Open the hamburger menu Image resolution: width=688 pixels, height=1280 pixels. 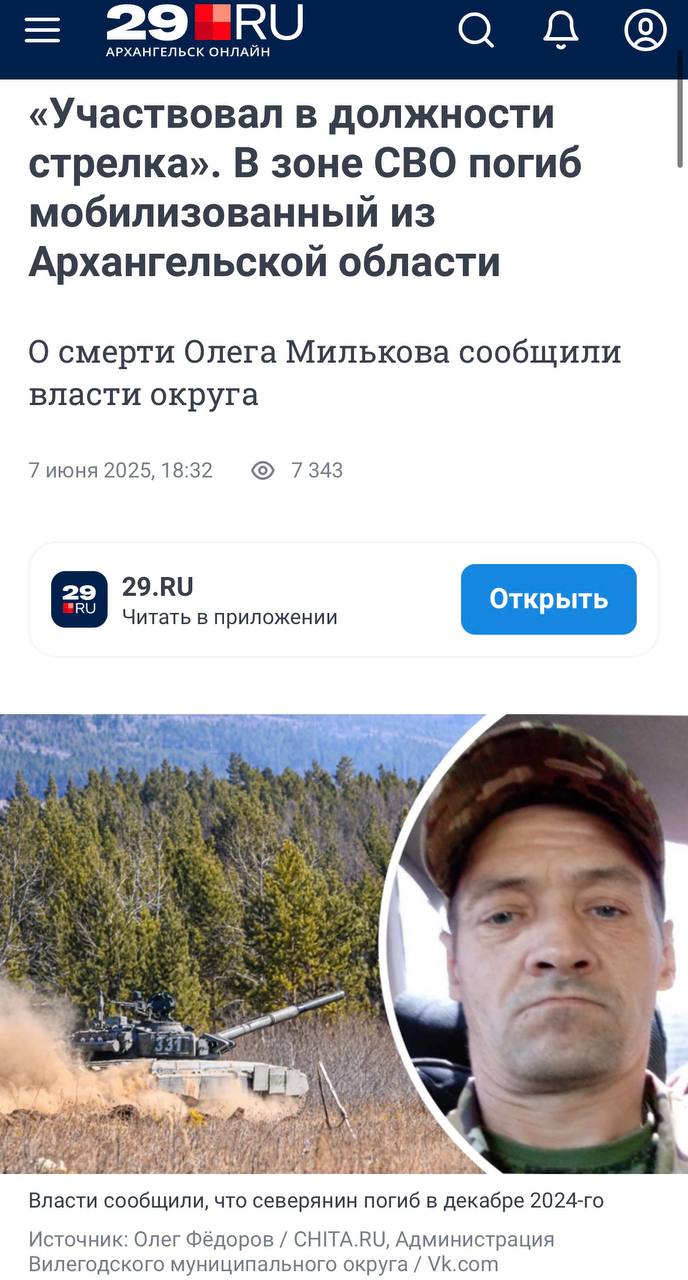[x=42, y=31]
